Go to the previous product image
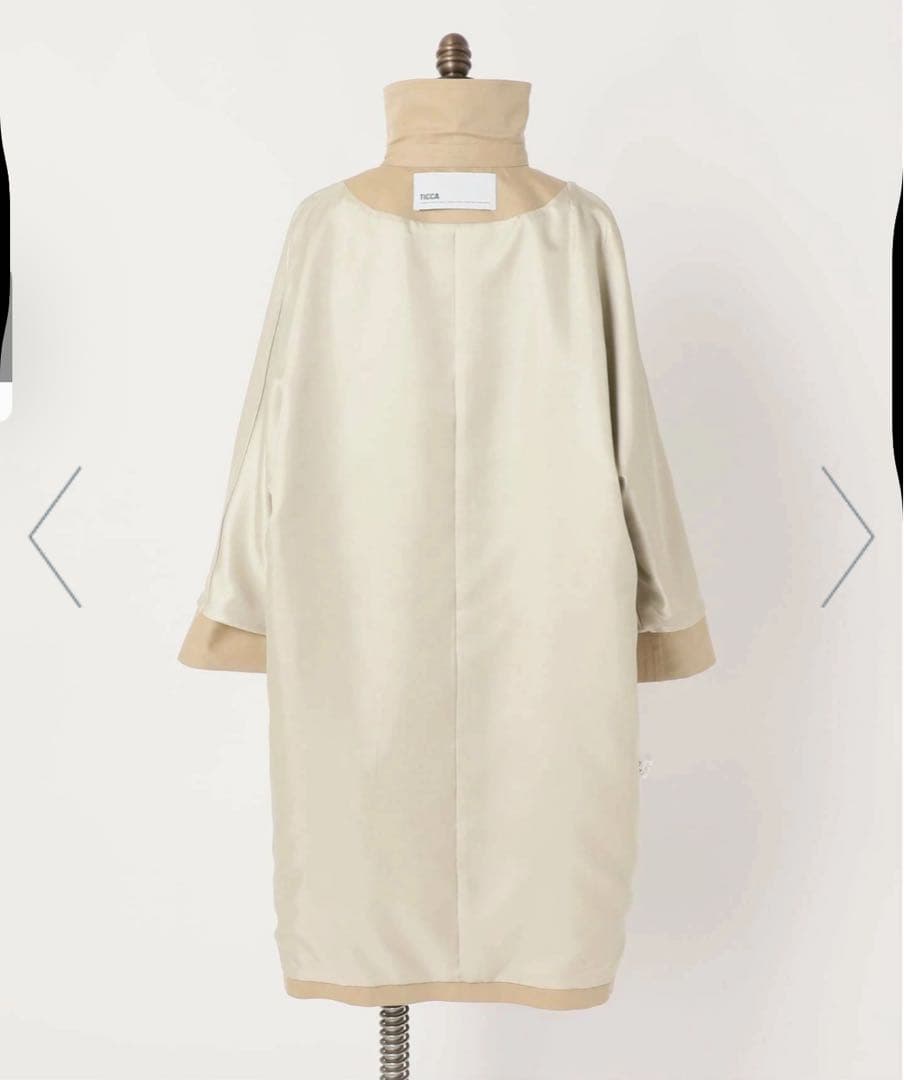This screenshot has height=1080, width=904. [55, 537]
